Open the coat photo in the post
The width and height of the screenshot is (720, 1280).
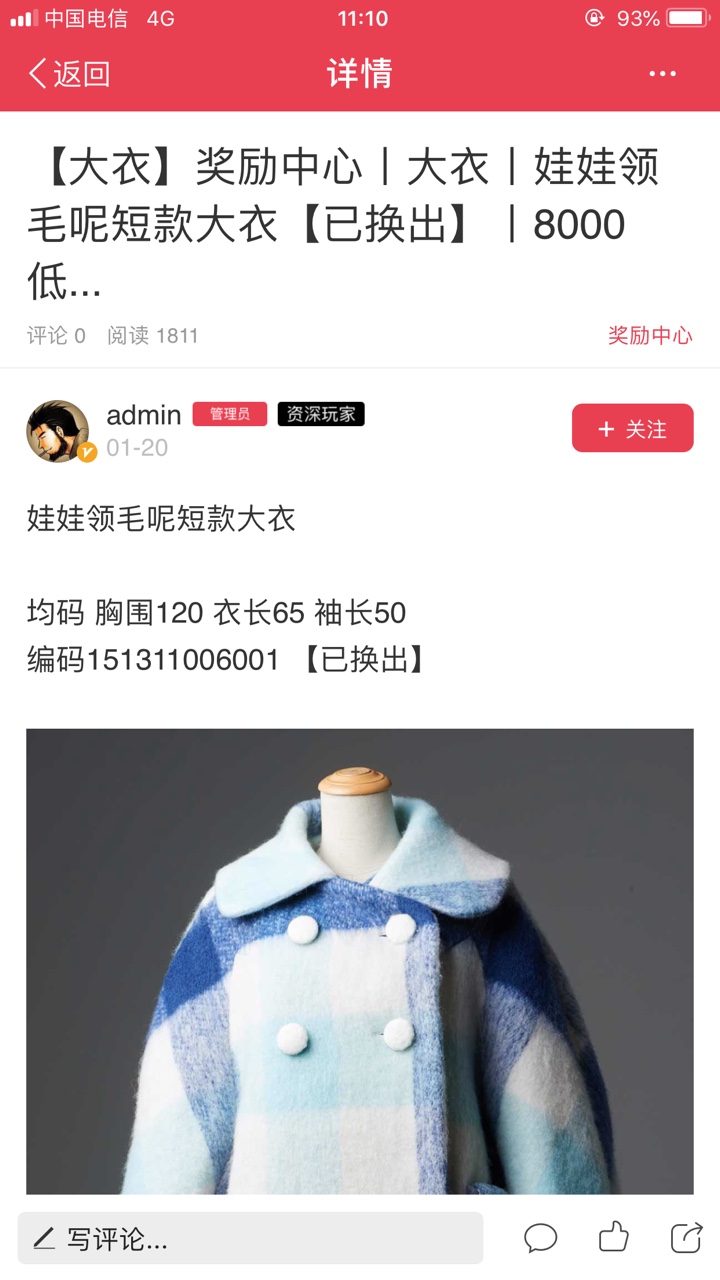point(360,961)
